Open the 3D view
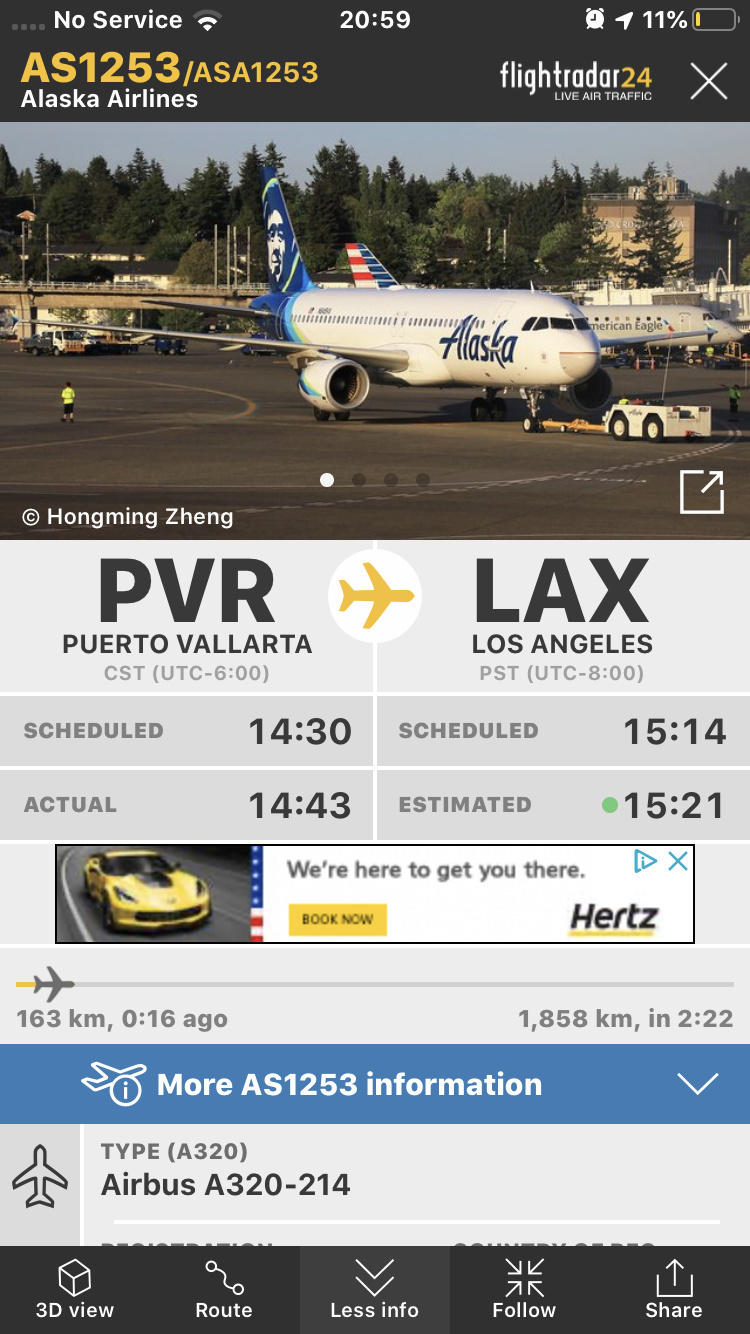 point(75,1290)
